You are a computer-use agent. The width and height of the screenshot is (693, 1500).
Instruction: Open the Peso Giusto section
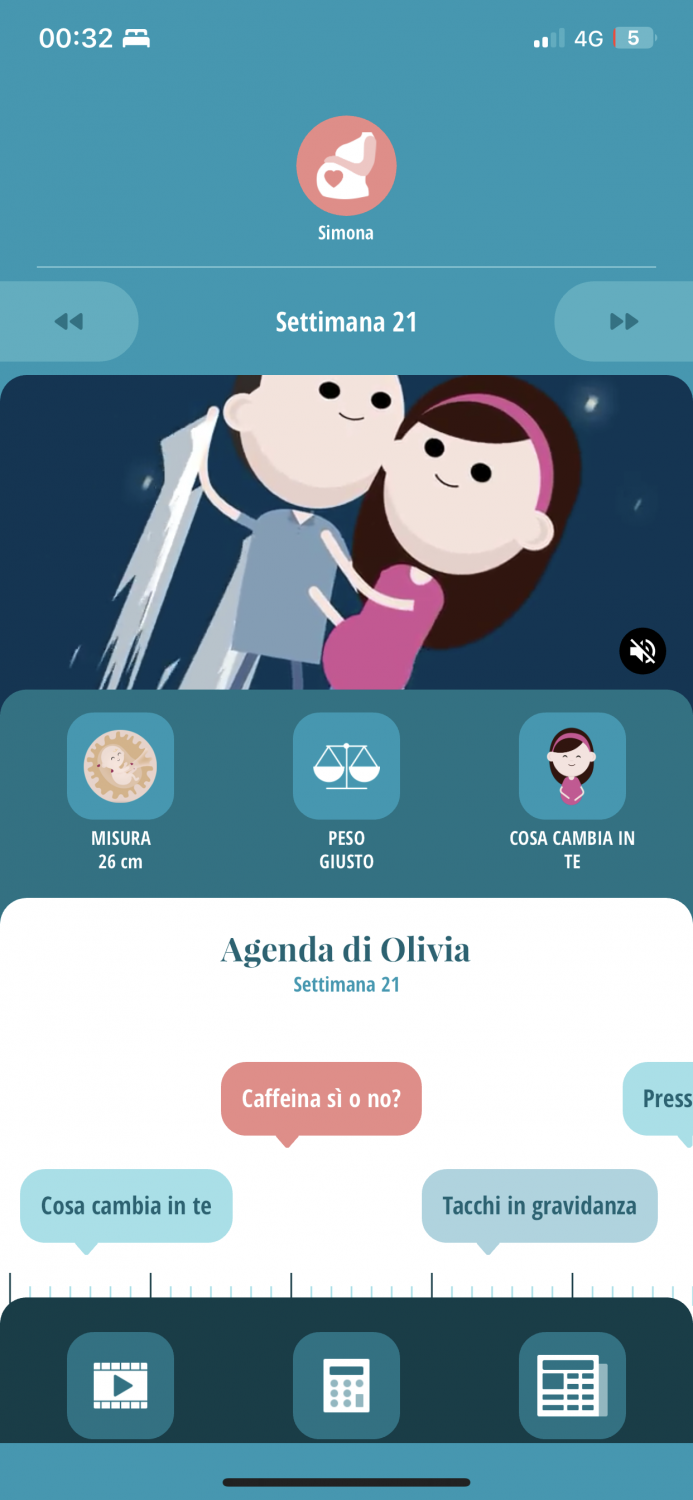(346, 767)
